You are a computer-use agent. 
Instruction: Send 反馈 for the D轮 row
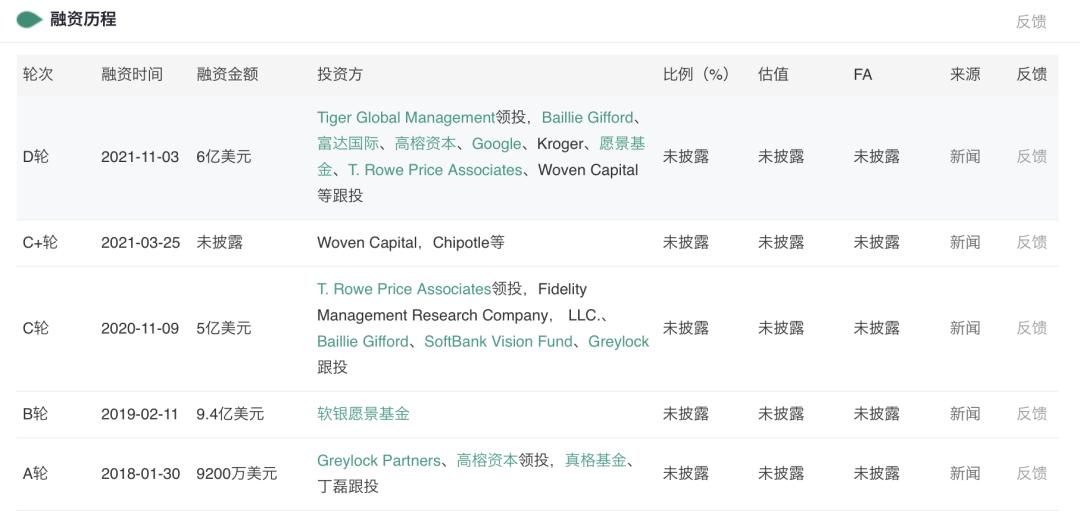[x=1031, y=156]
